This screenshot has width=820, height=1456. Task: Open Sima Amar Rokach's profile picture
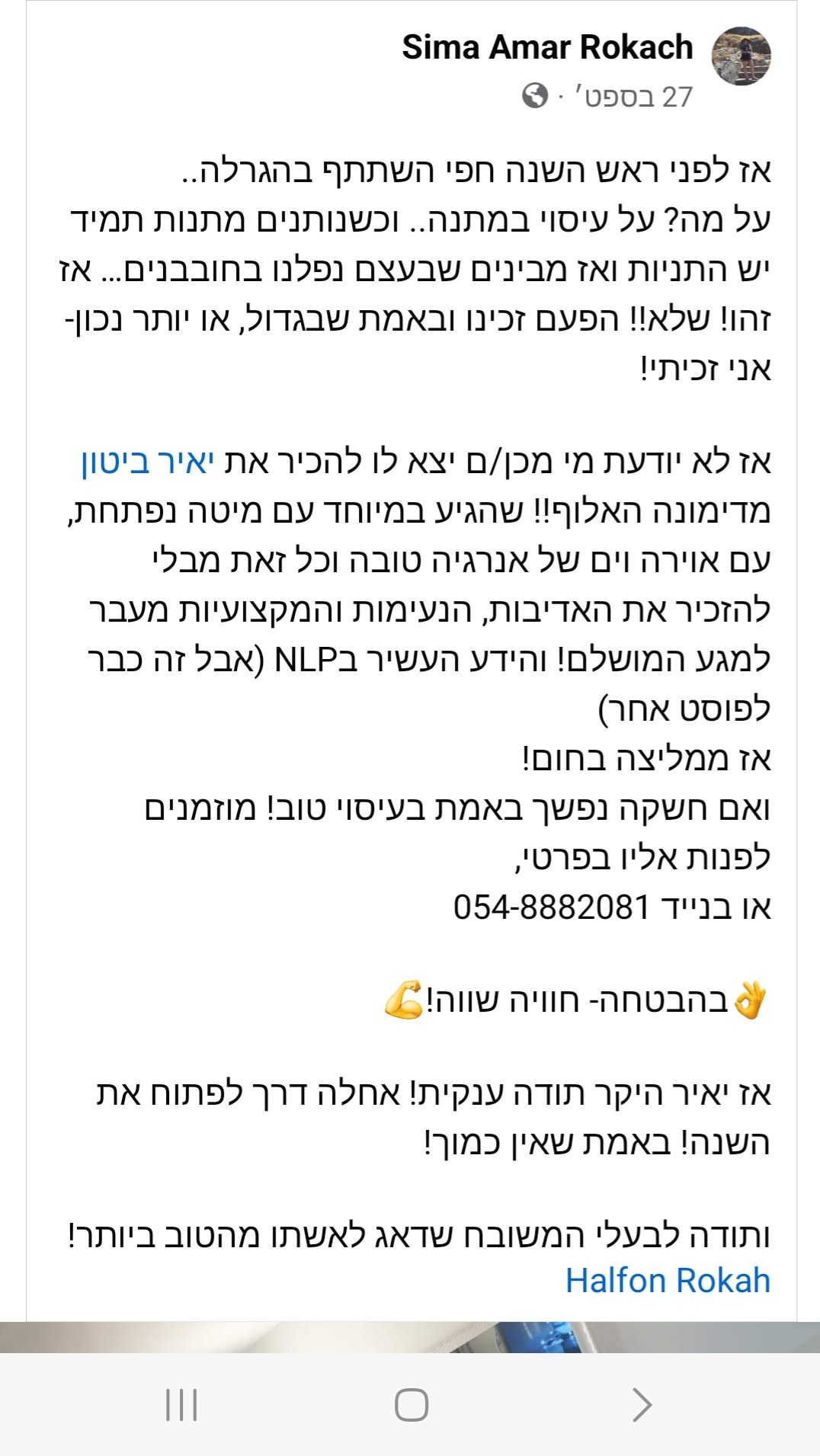(741, 56)
